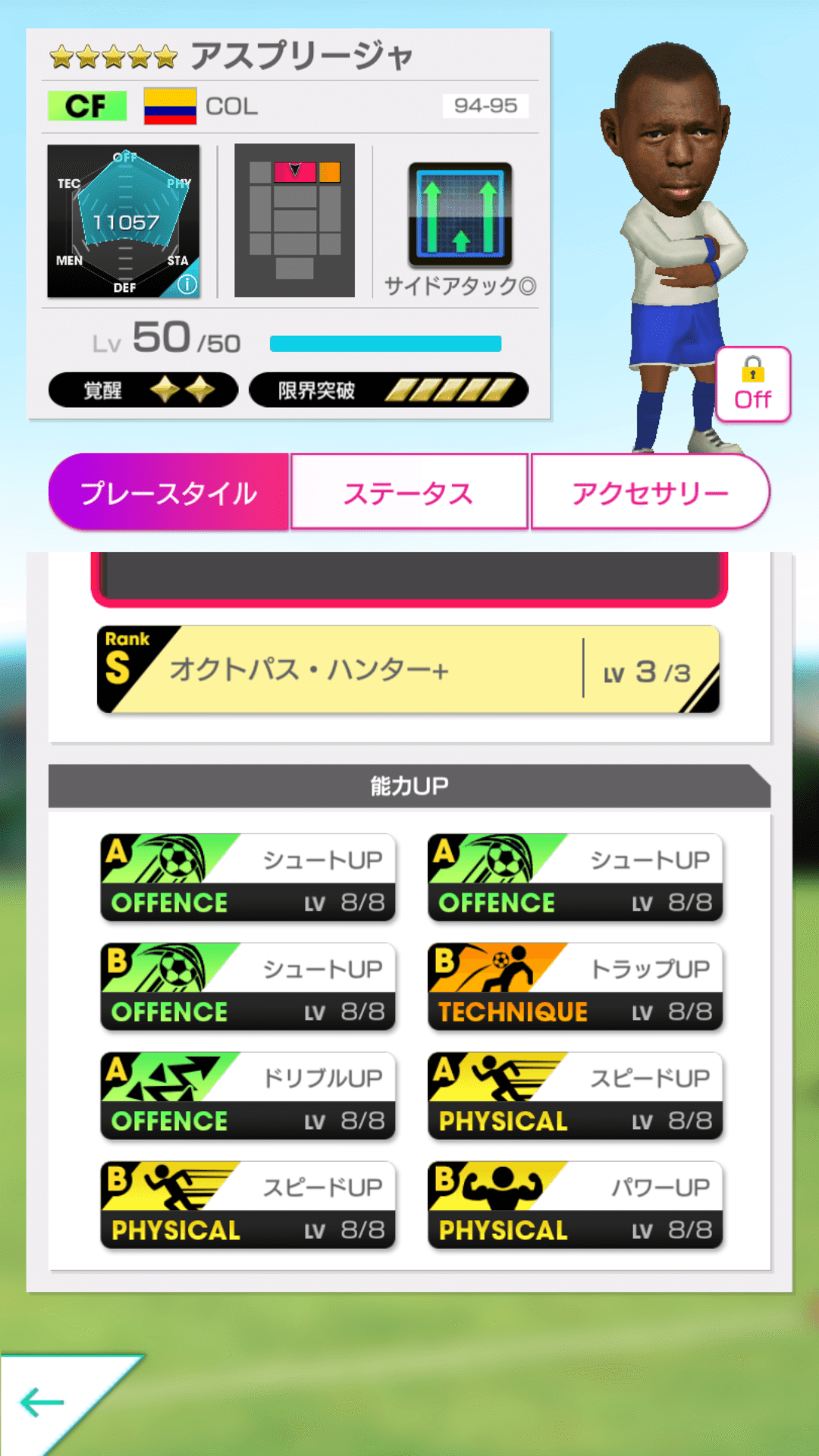This screenshot has width=819, height=1456.
Task: Switch to the ステータス tab
Action: [x=409, y=491]
